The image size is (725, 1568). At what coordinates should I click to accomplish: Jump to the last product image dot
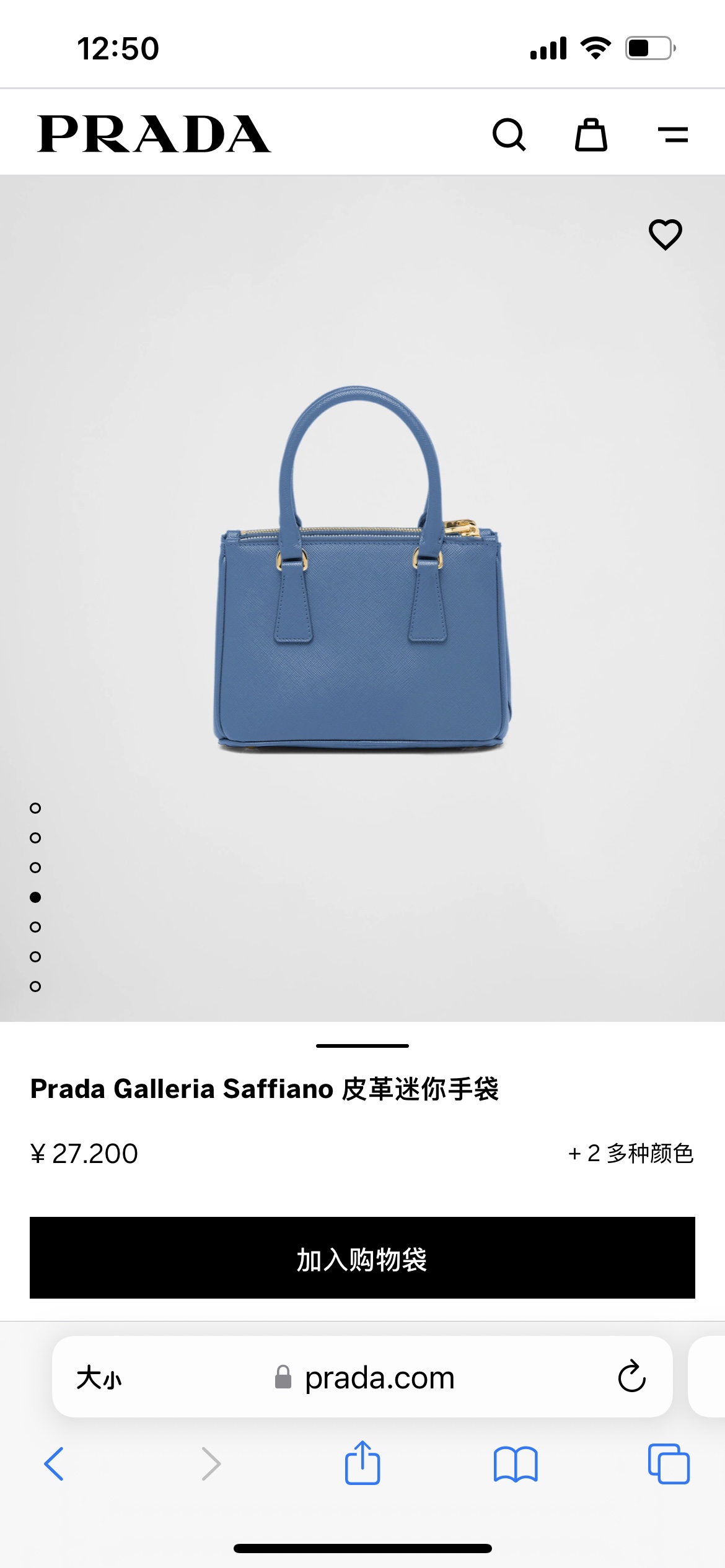coord(35,987)
